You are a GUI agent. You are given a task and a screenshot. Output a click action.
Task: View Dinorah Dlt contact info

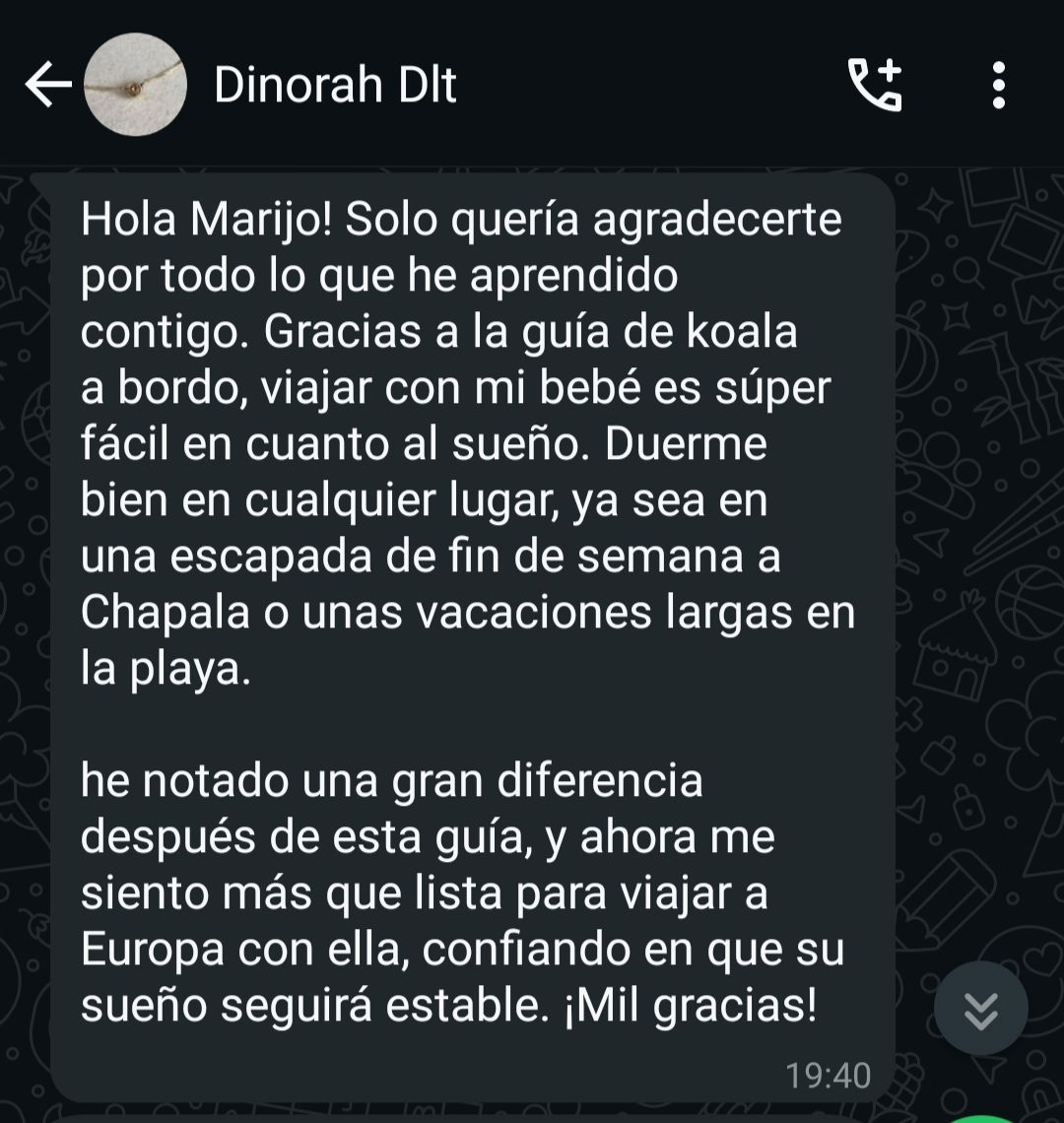click(x=335, y=86)
